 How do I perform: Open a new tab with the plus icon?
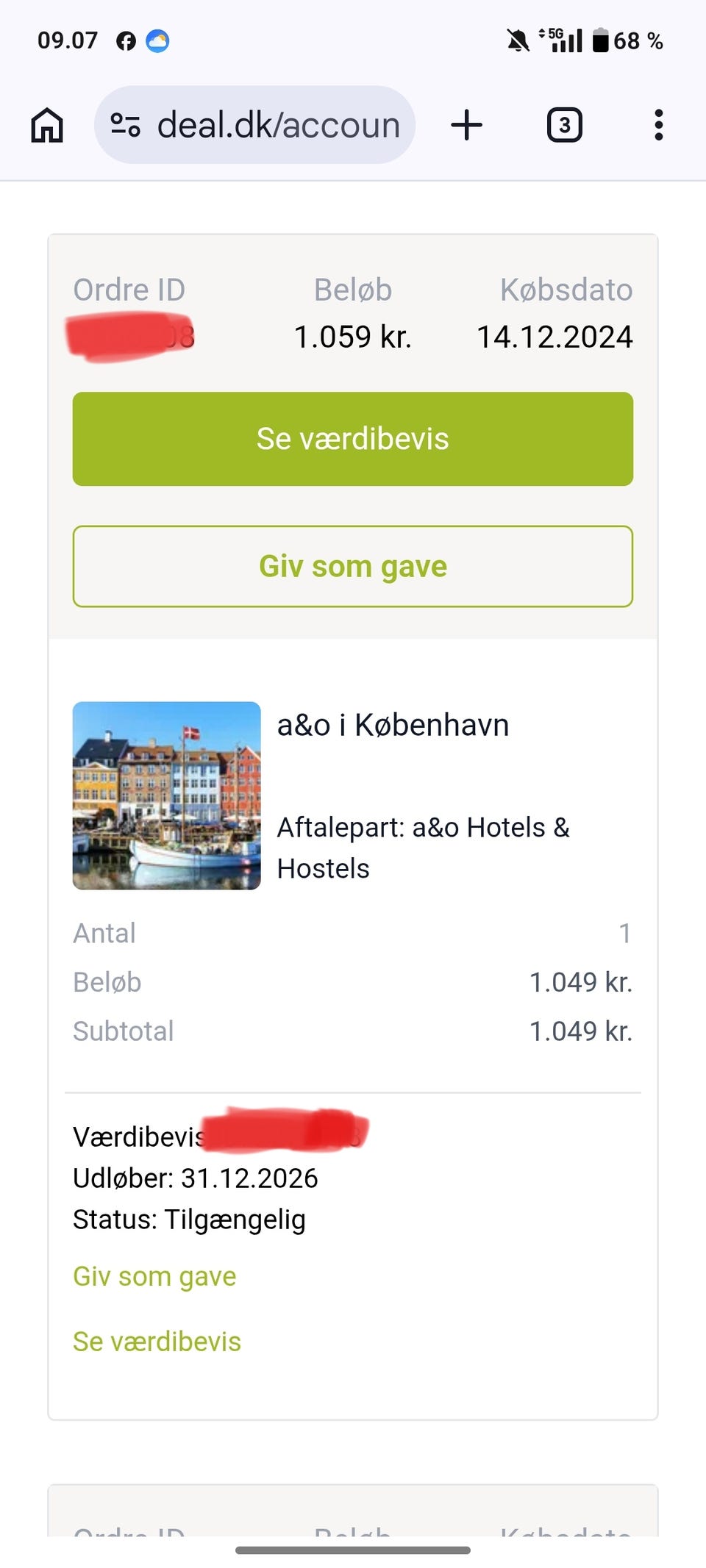pyautogui.click(x=467, y=124)
